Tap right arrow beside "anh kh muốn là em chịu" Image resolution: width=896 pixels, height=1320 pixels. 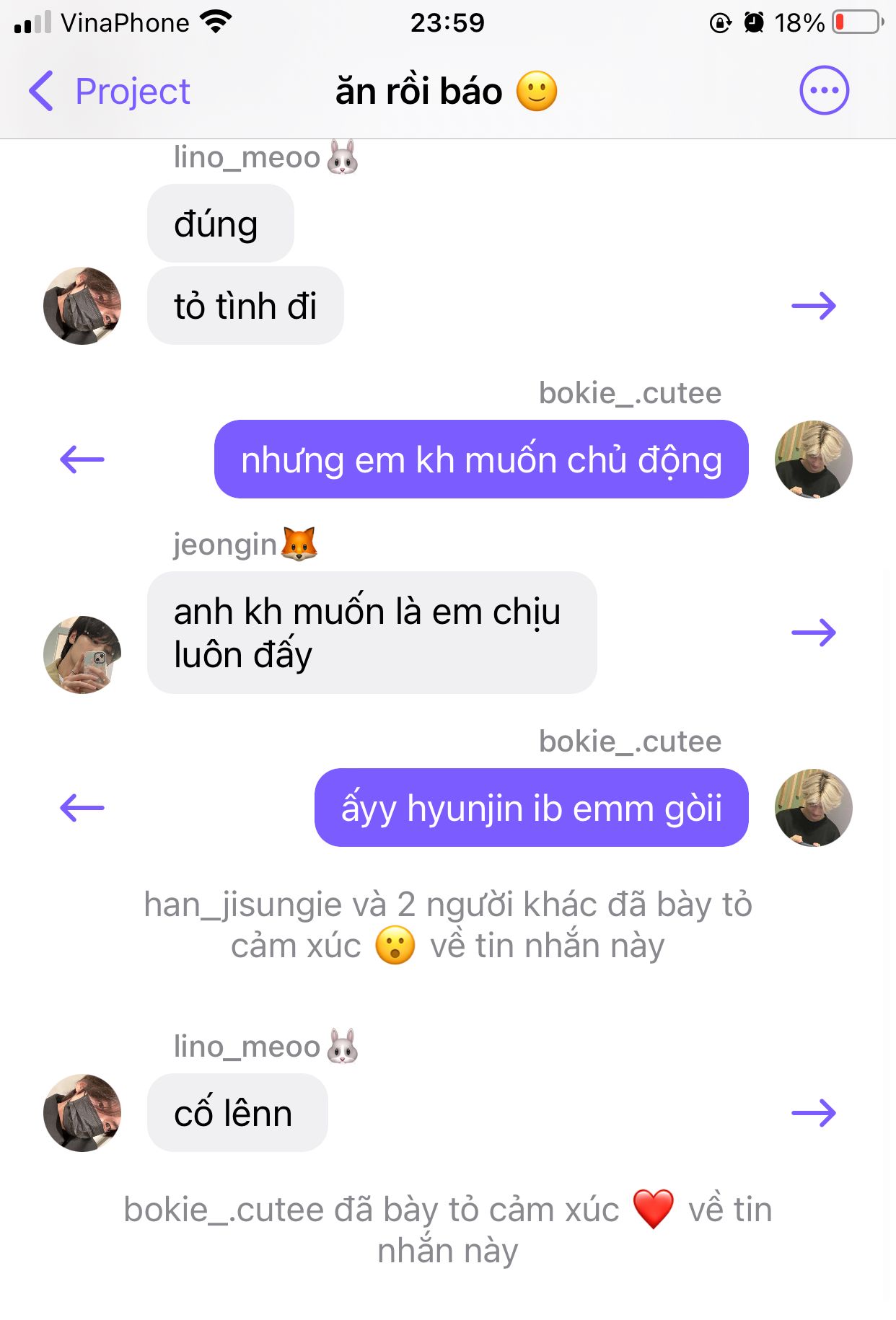(813, 633)
